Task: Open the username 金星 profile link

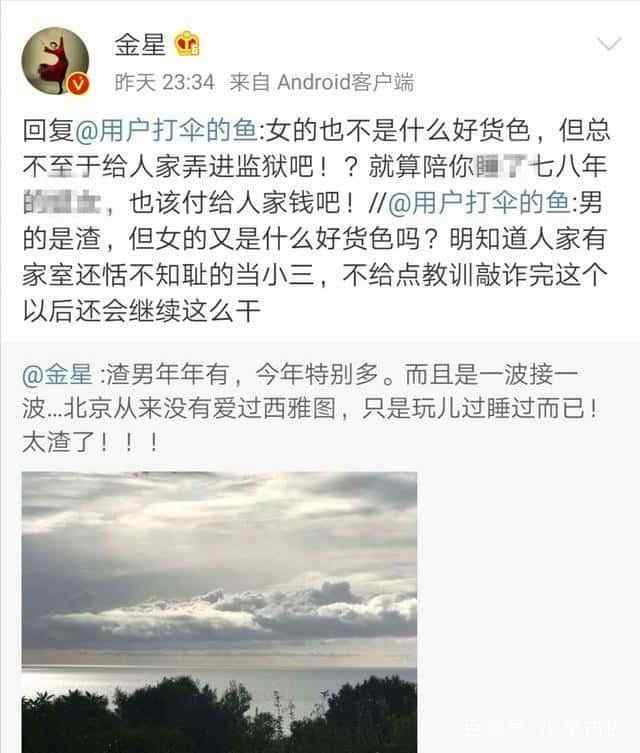Action: tap(140, 43)
